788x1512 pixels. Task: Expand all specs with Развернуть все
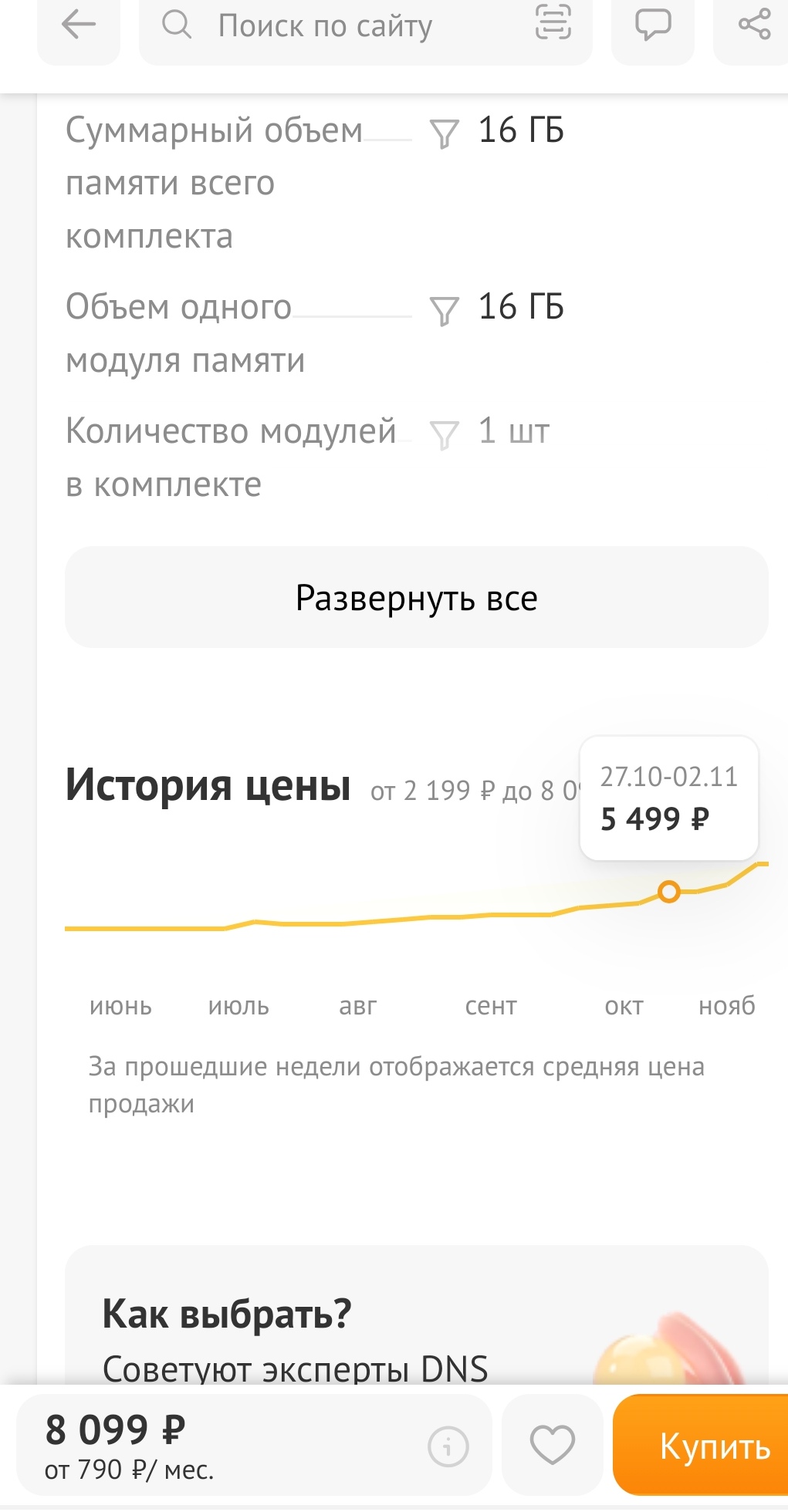416,598
